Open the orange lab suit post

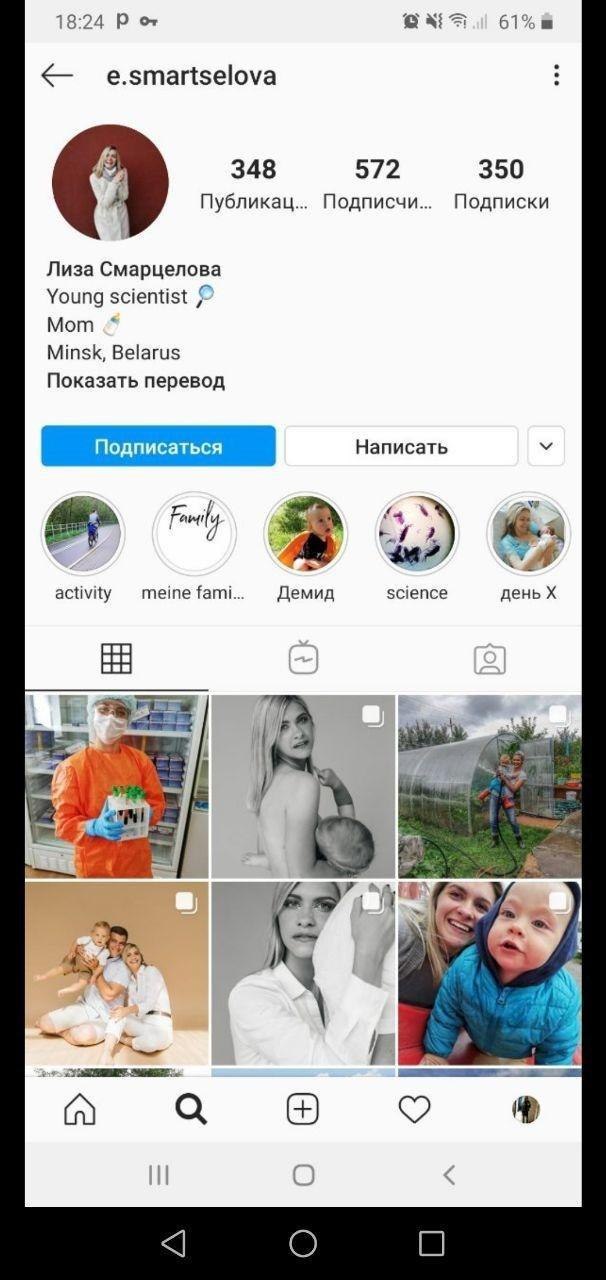[117, 786]
